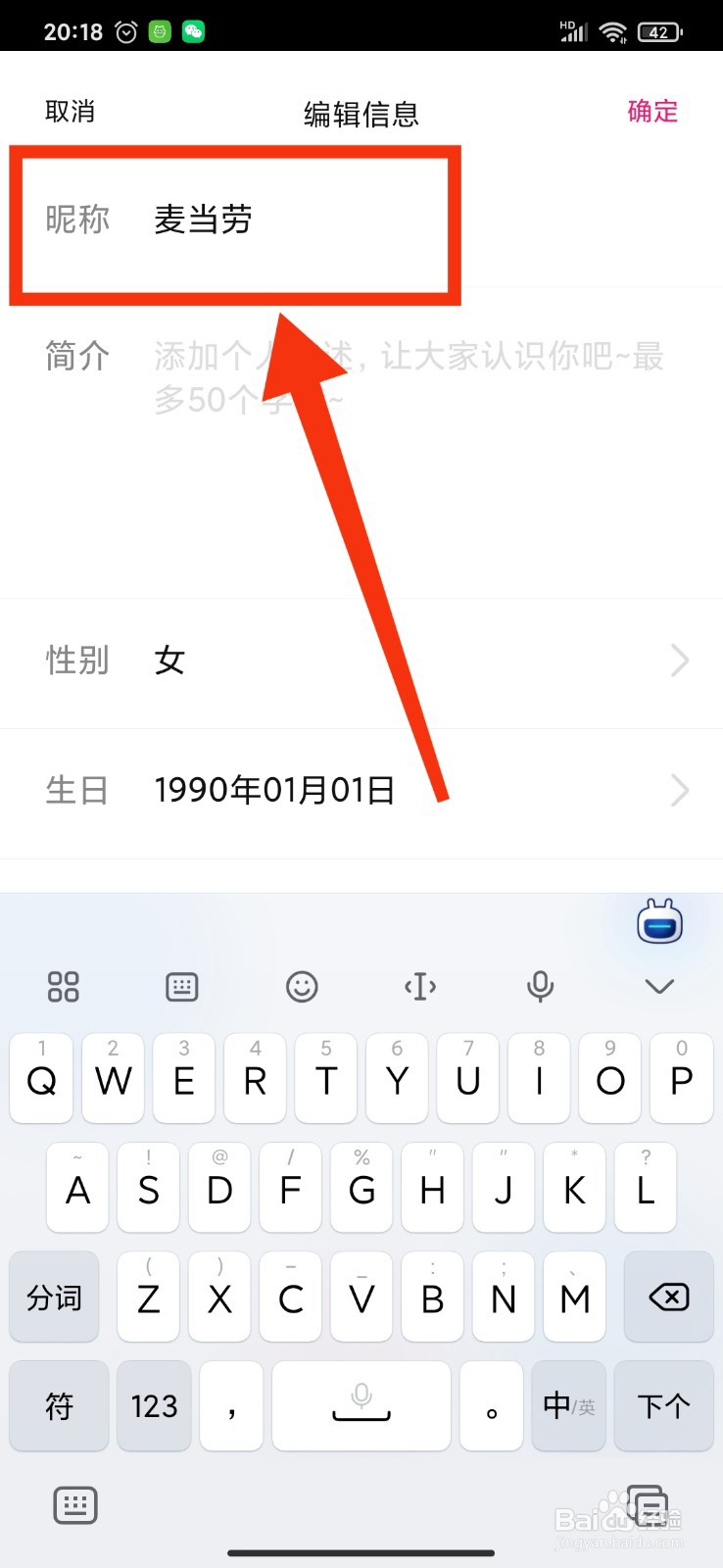Switch to number keys with 123
This screenshot has width=723, height=1568.
(154, 1406)
